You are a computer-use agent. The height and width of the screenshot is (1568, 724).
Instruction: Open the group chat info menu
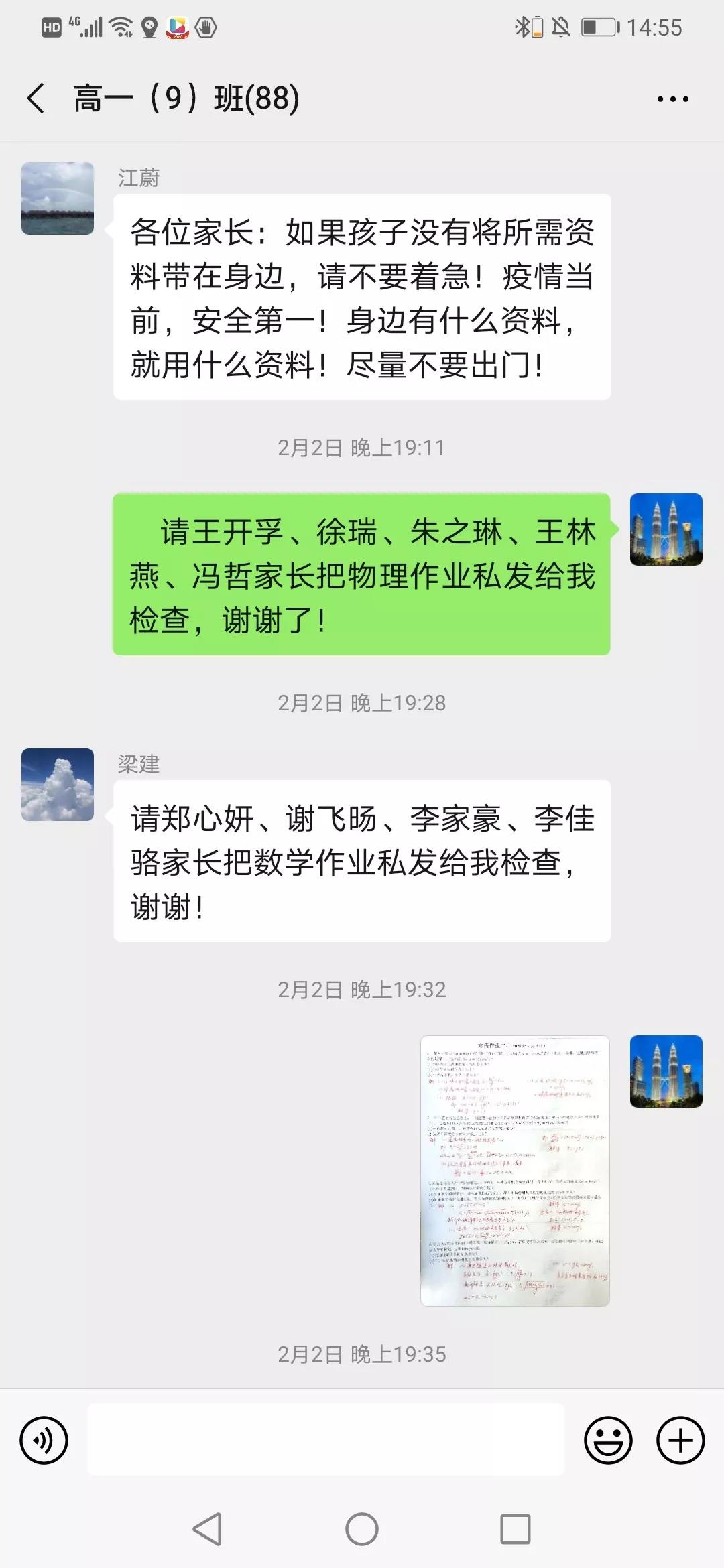(x=672, y=99)
